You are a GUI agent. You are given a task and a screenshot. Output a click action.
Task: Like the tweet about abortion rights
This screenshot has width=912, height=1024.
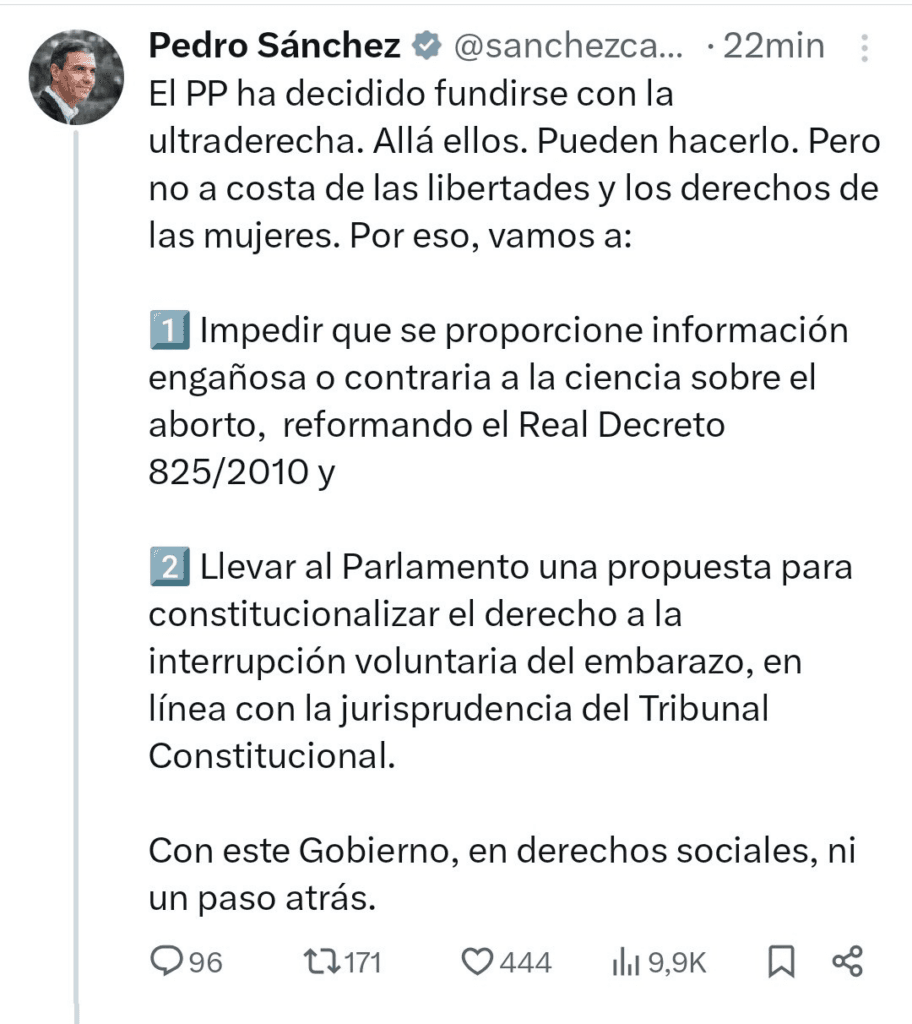click(x=478, y=962)
